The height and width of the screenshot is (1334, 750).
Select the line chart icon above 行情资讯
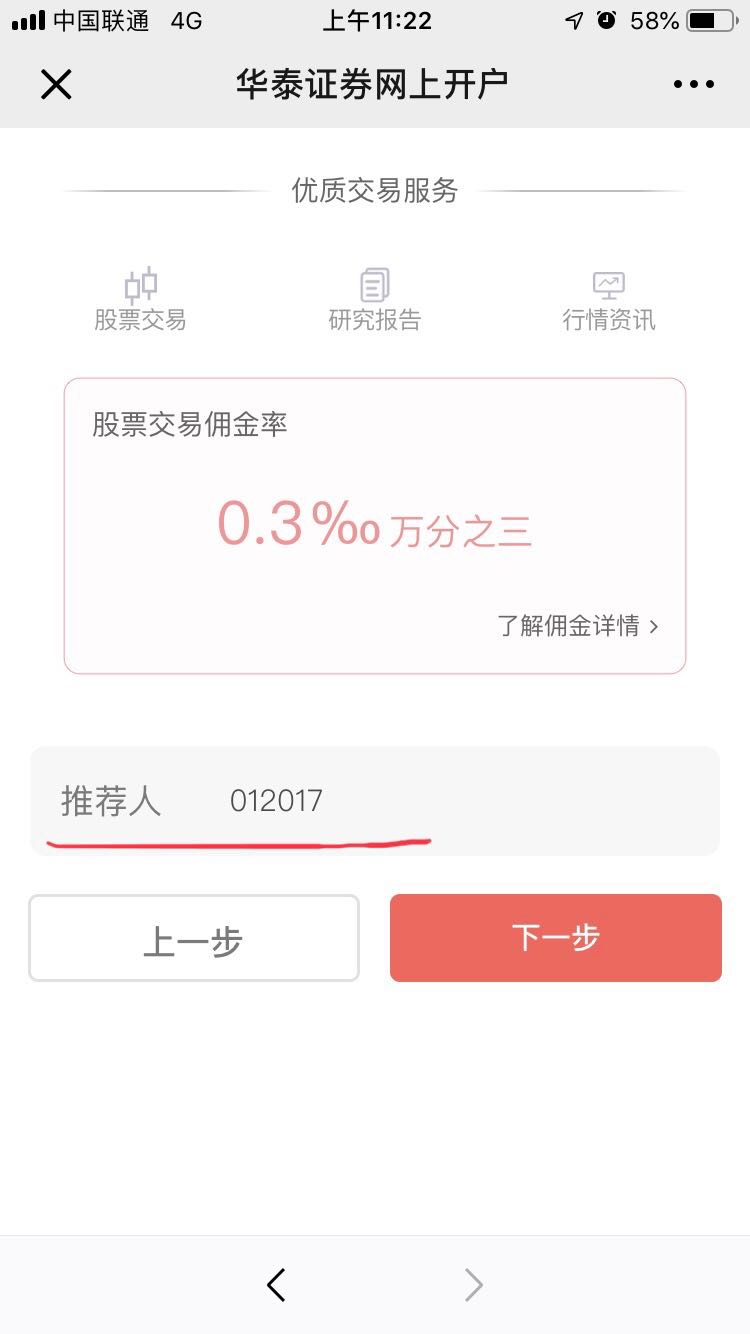pyautogui.click(x=609, y=283)
